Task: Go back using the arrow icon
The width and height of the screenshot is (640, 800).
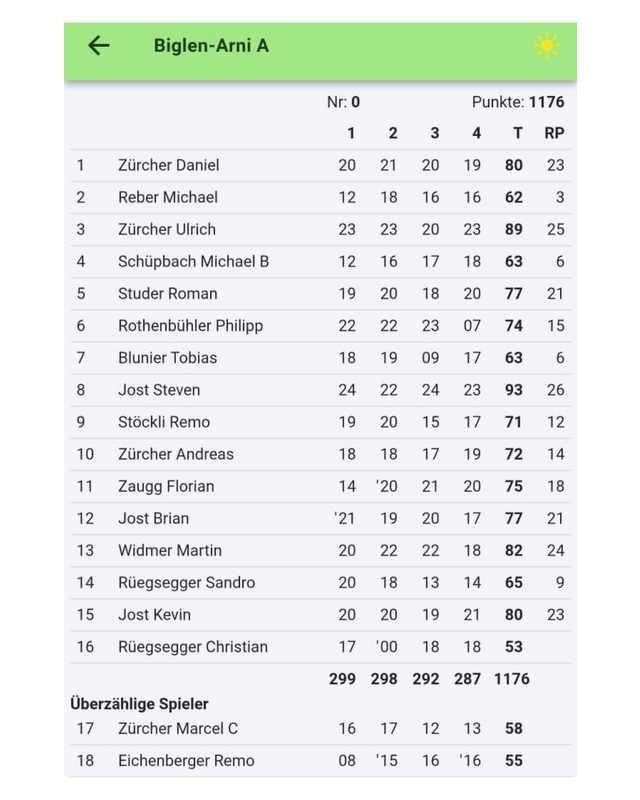Action: pos(98,46)
